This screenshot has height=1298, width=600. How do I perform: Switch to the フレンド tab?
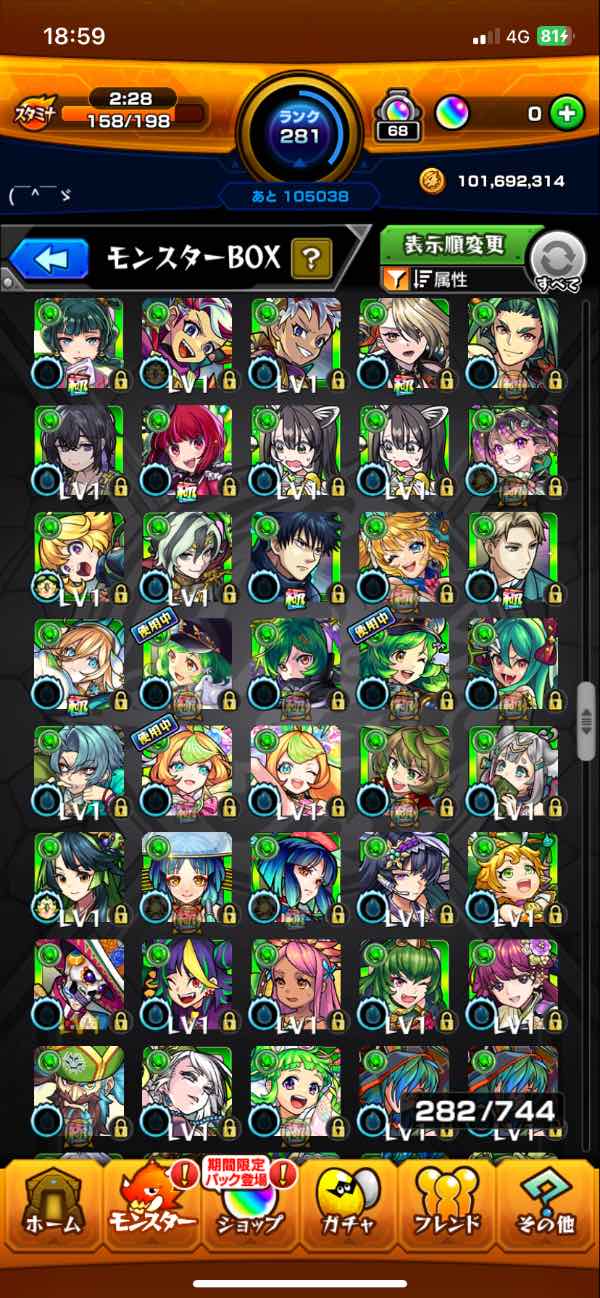[447, 1211]
